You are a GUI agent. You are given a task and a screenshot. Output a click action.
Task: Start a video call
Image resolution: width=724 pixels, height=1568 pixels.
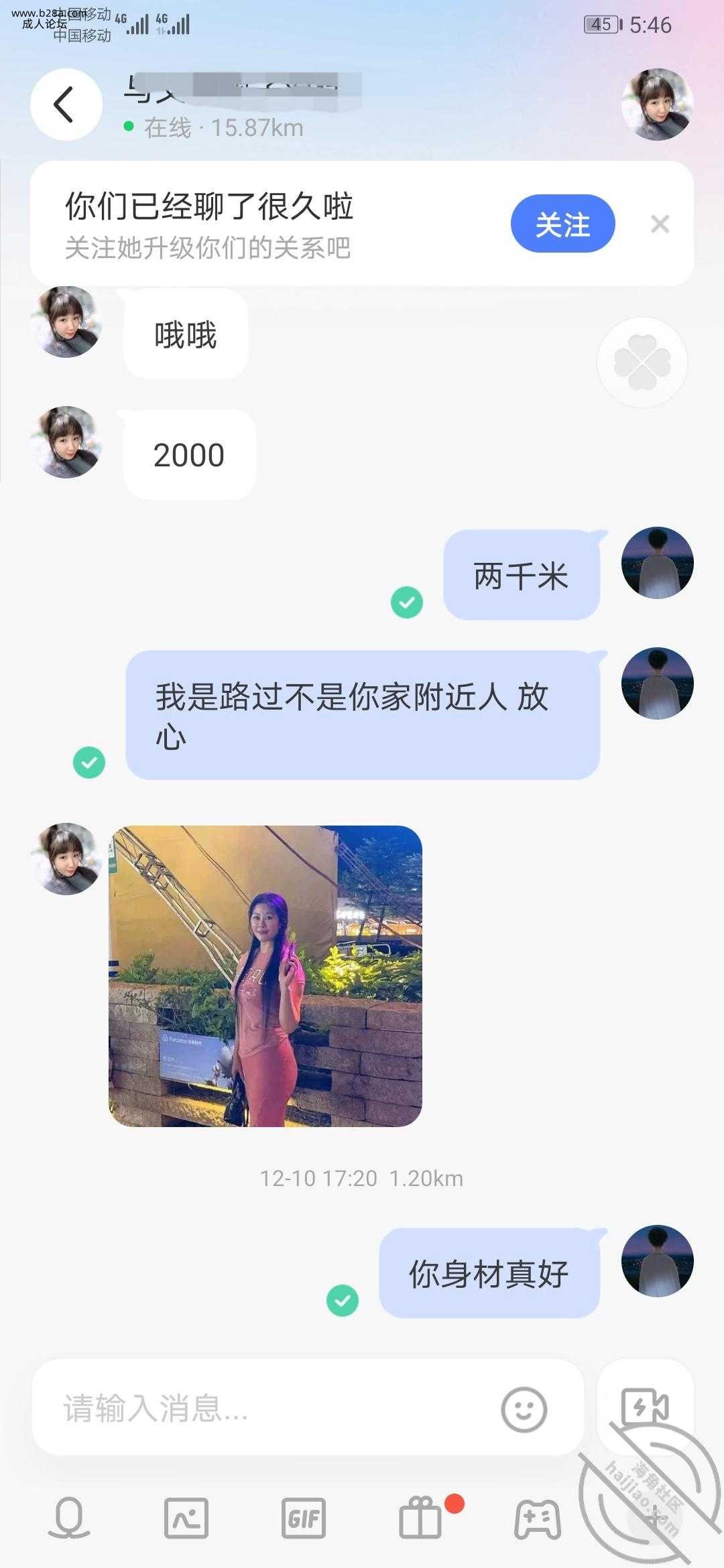[645, 1407]
